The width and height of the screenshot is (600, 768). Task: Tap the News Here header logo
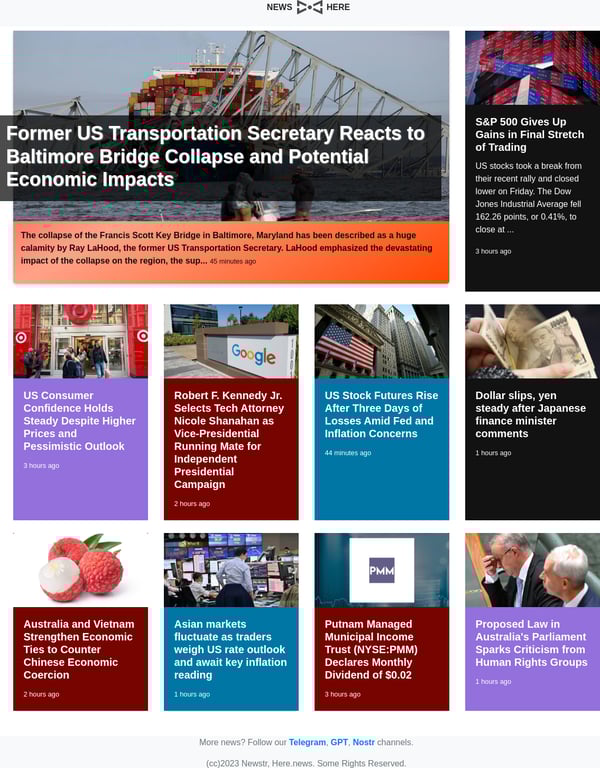tap(309, 7)
